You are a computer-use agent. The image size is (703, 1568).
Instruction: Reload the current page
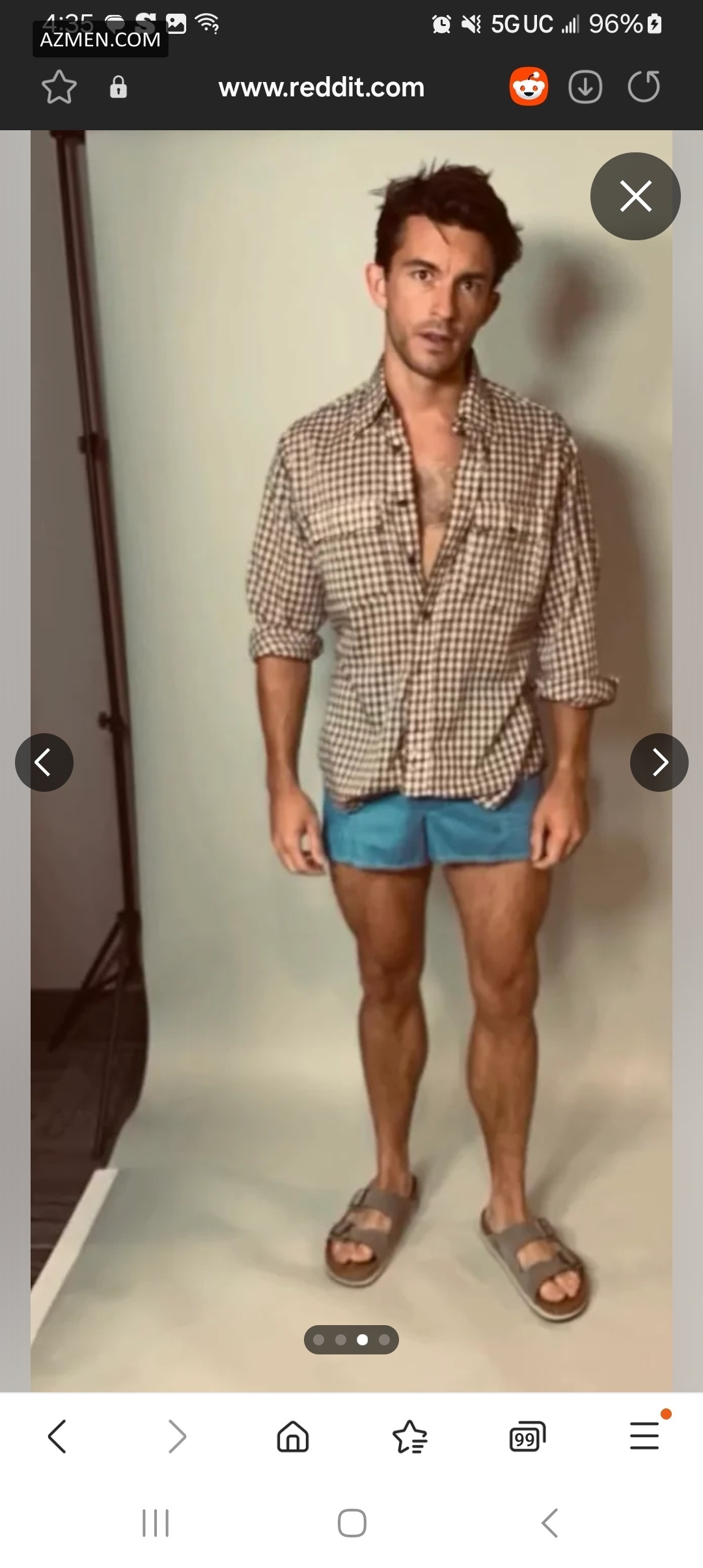pos(644,87)
